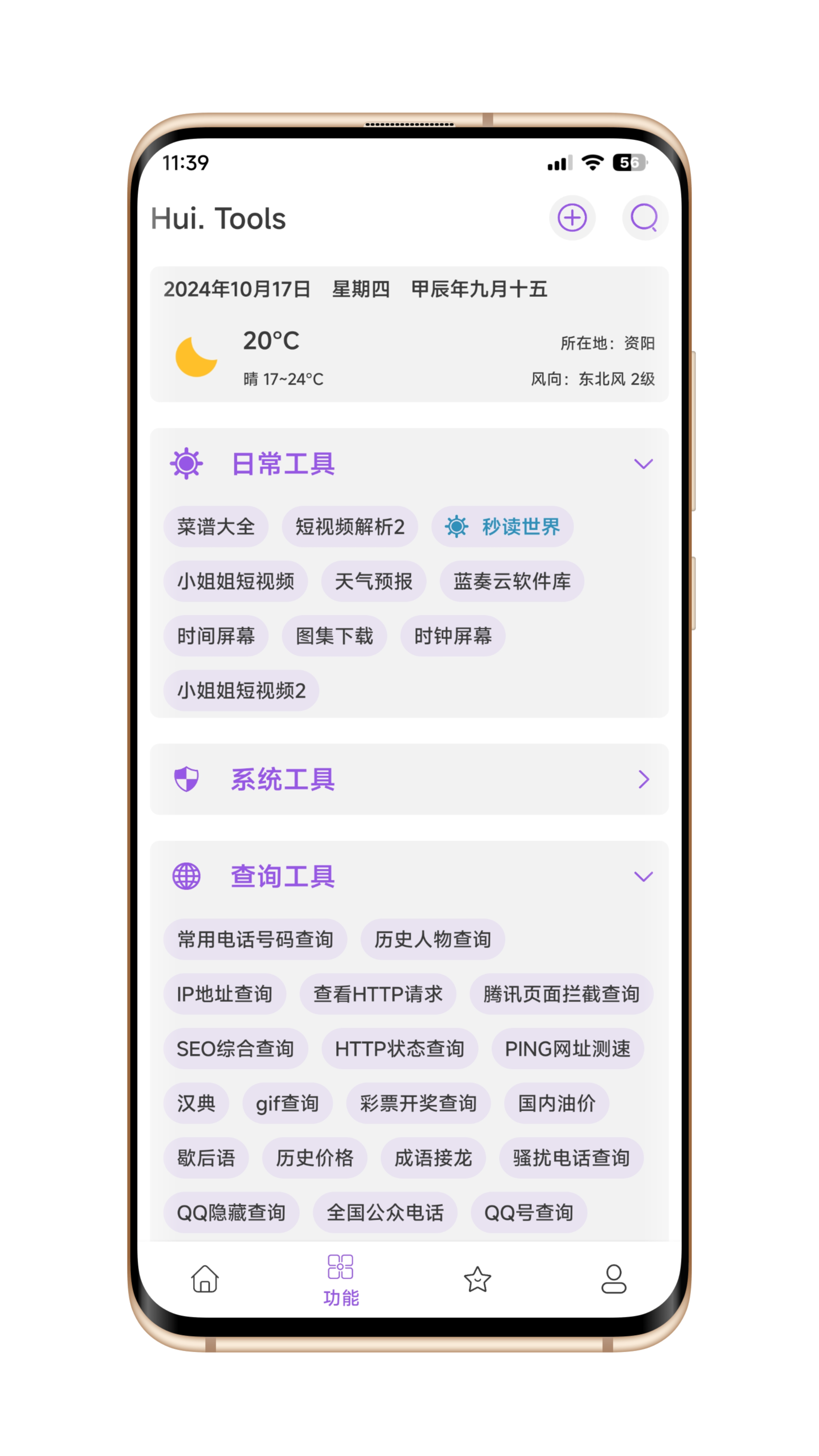Image resolution: width=819 pixels, height=1456 pixels.
Task: Select the highlighted 秒读世界 tool
Action: click(x=502, y=526)
